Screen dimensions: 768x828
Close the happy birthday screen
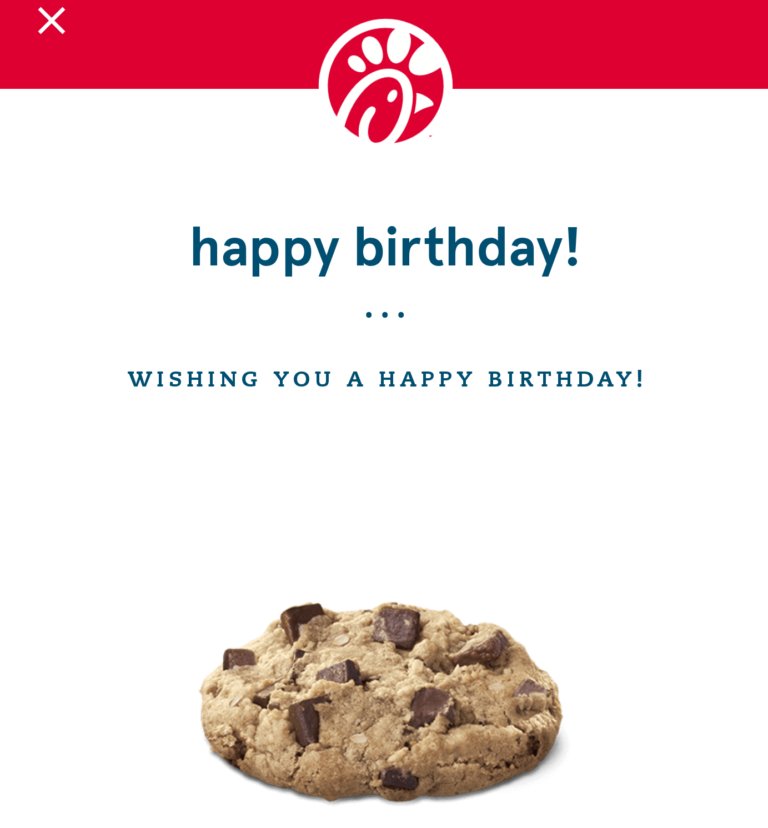point(51,21)
